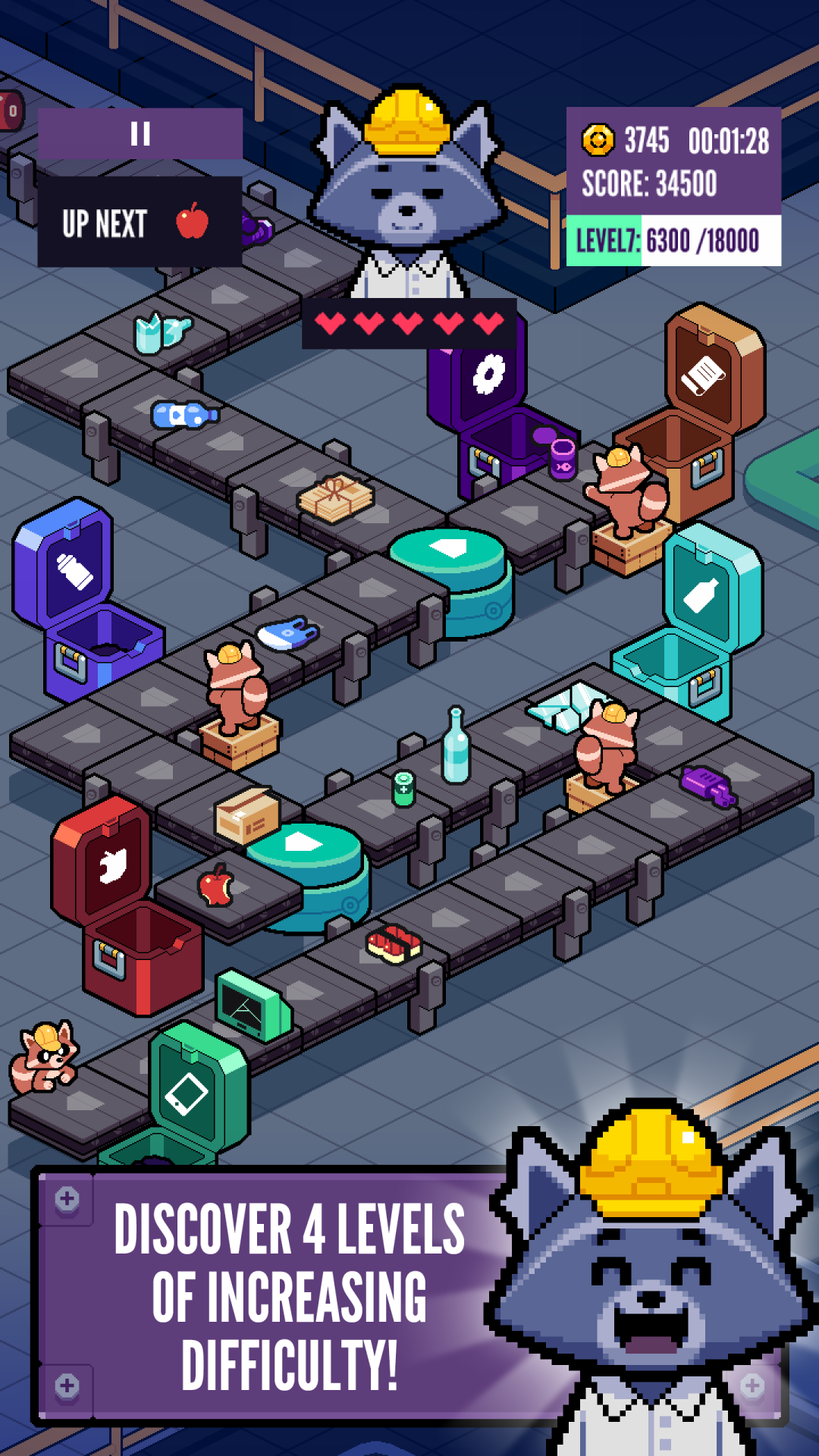The width and height of the screenshot is (819, 1456).
Task: Click the LEVEL7 progress bar showing 6300/18000
Action: [675, 240]
